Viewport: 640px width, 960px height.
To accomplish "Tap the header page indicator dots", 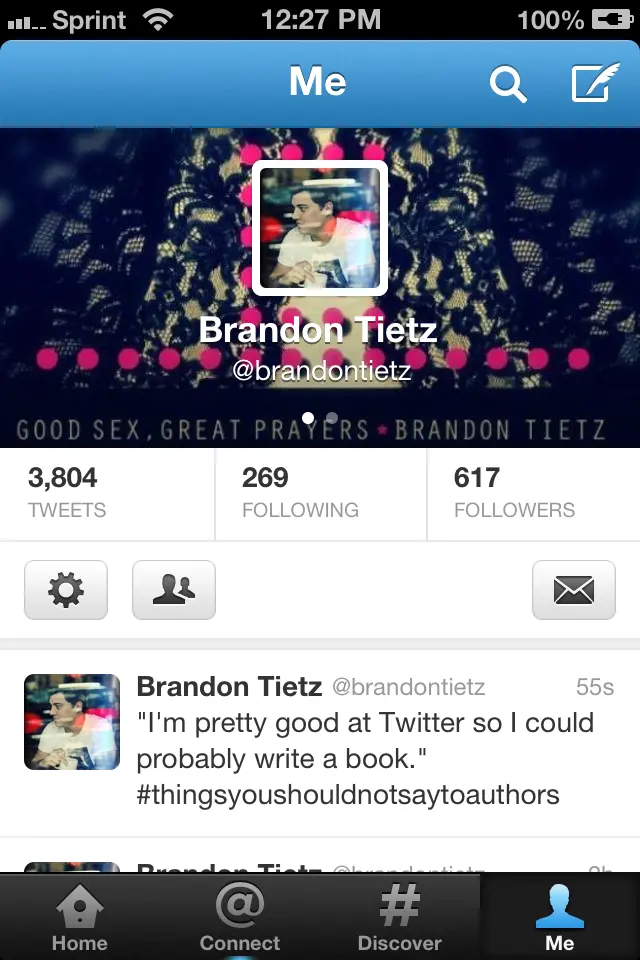I will pyautogui.click(x=320, y=418).
